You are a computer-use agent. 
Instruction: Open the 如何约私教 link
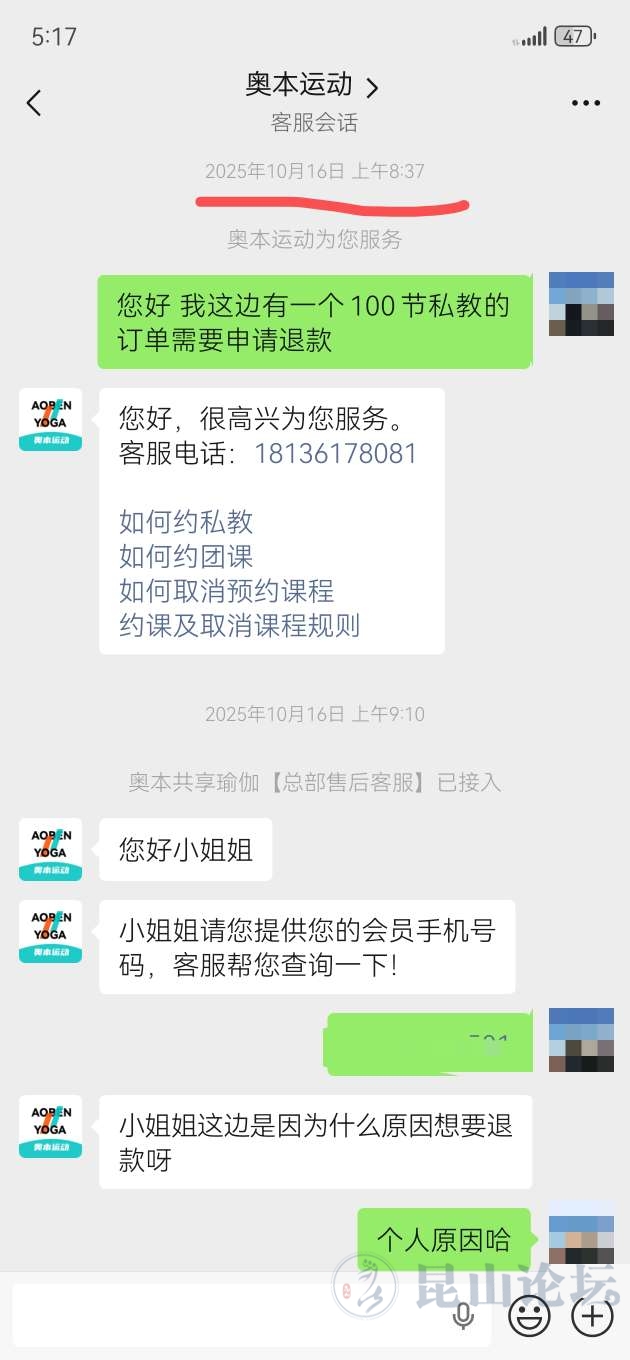(x=186, y=522)
